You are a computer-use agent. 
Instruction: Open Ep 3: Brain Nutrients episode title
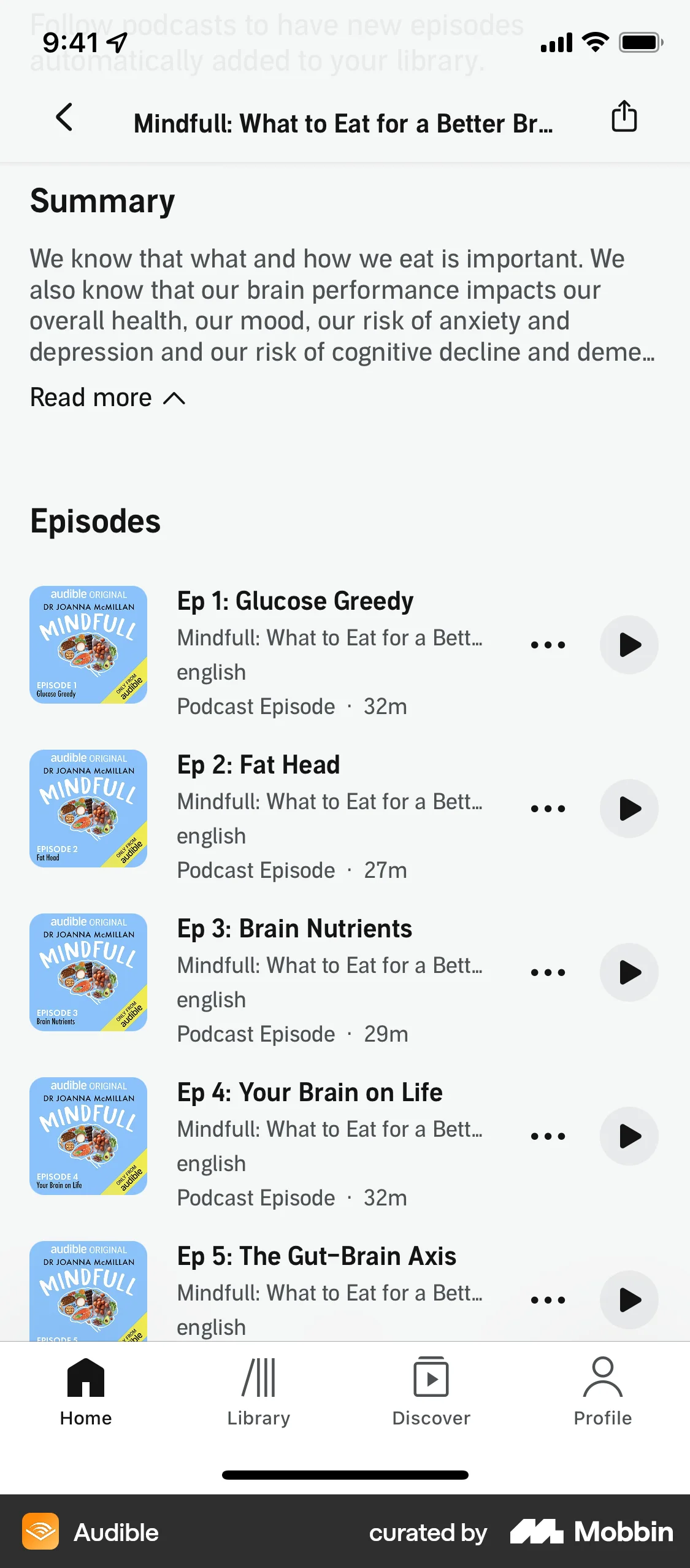[294, 928]
